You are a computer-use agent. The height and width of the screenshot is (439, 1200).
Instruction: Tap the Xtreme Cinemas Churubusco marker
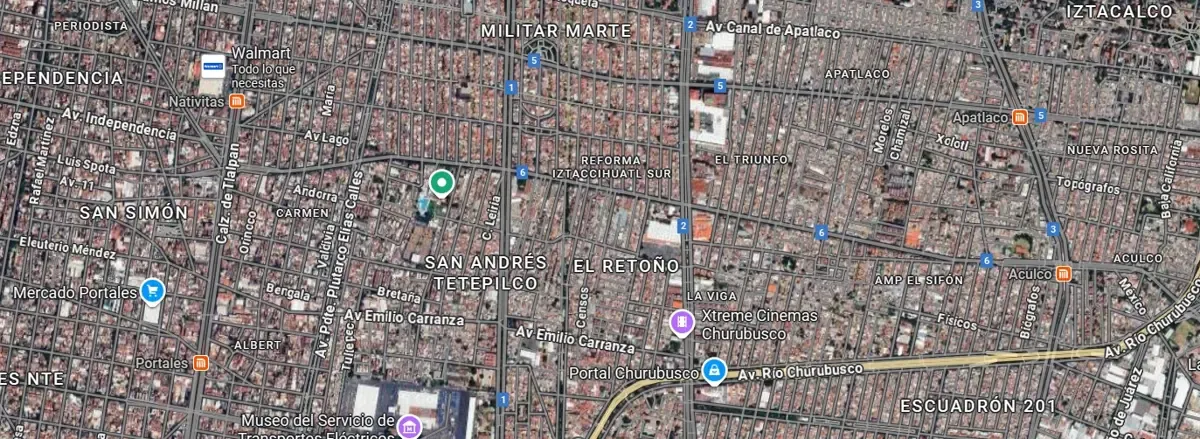(681, 322)
